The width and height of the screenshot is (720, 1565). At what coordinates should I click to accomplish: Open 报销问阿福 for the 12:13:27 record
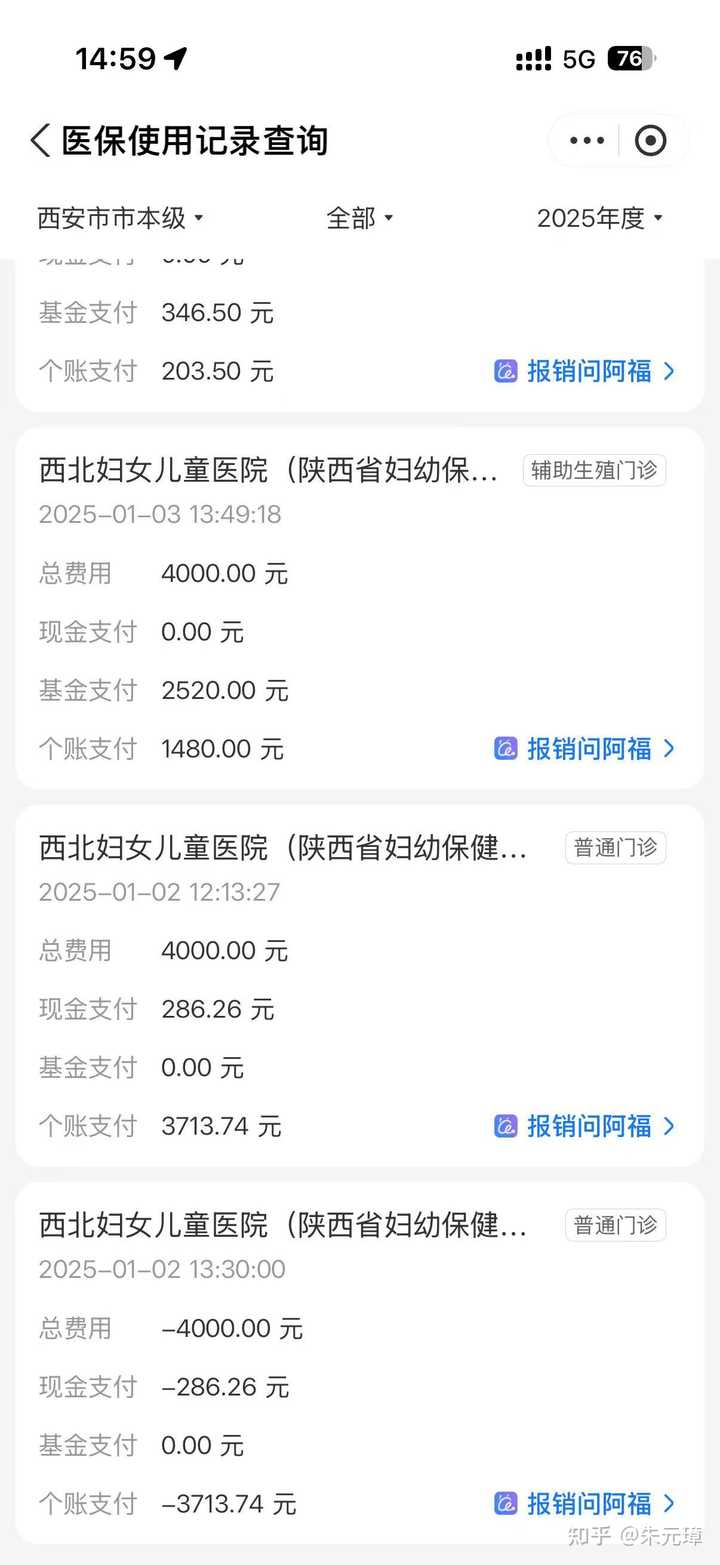586,1126
